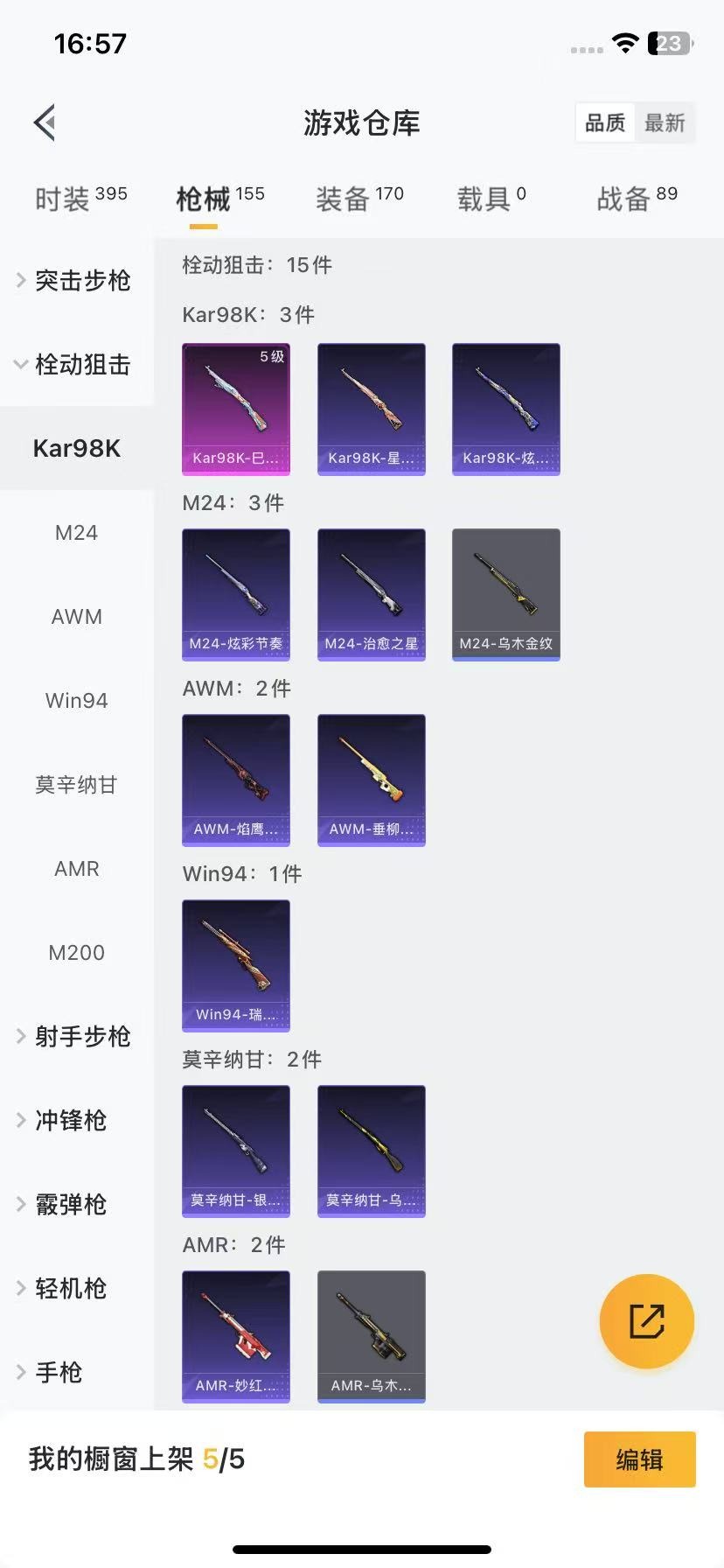Open the AWM-垂柳 skin card
This screenshot has width=724, height=1568.
tap(372, 780)
